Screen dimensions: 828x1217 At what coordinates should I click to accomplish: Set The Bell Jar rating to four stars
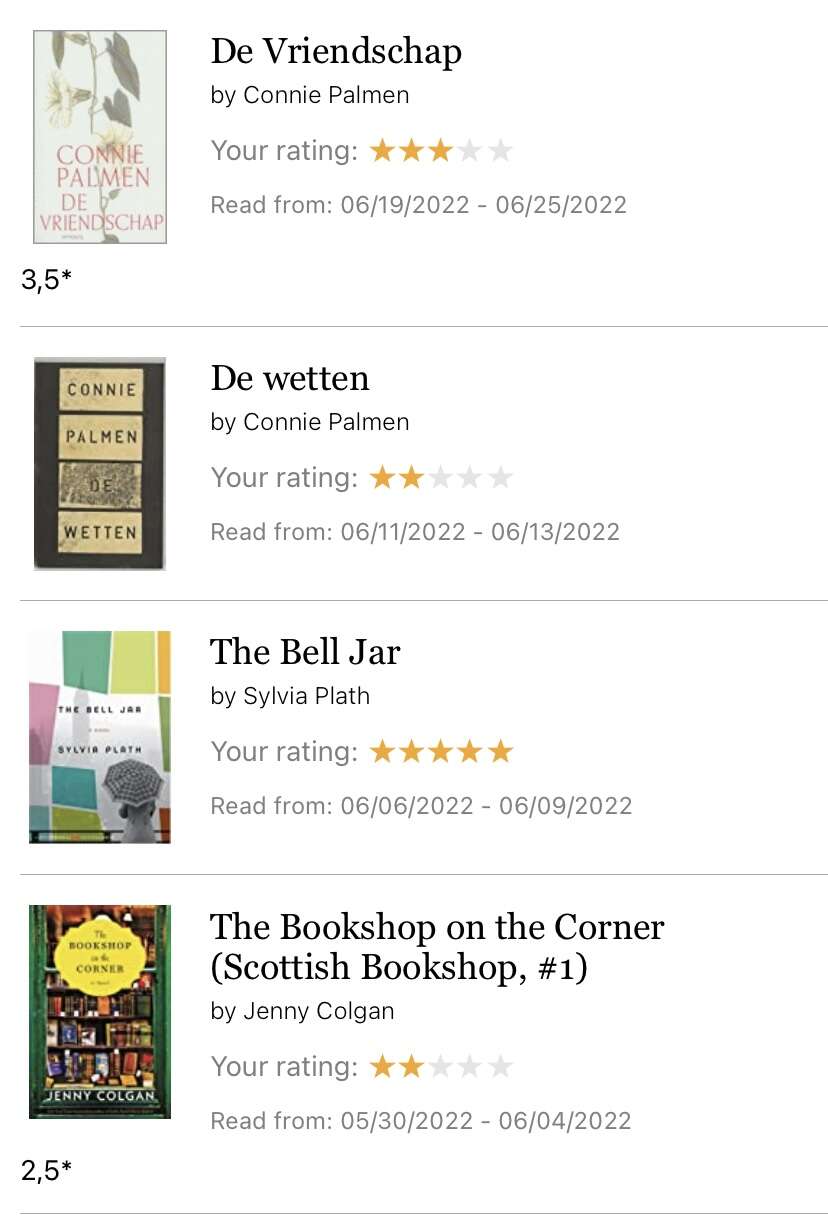[471, 752]
